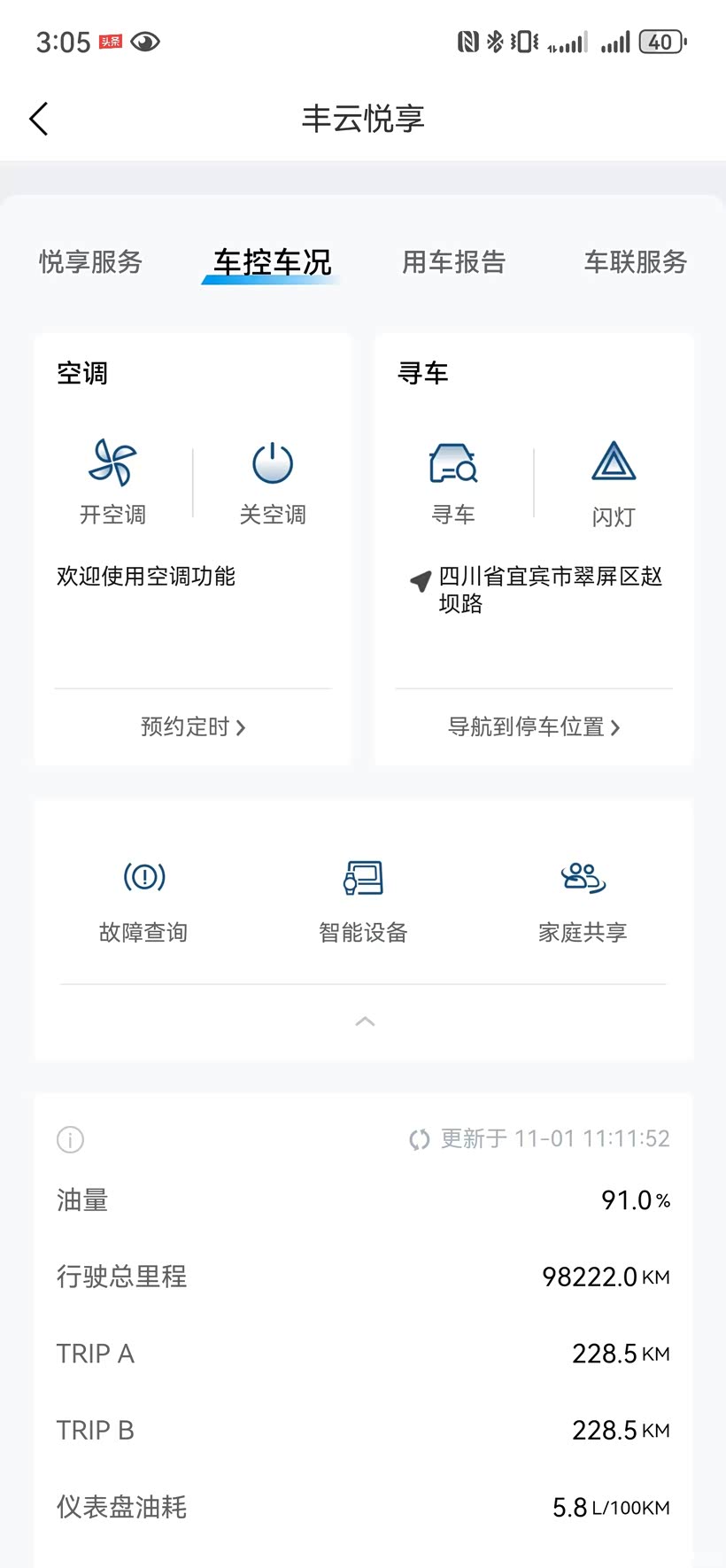This screenshot has height=1568, width=726.
Task: Collapse the shortcuts panel with the up chevron
Action: click(x=365, y=1021)
